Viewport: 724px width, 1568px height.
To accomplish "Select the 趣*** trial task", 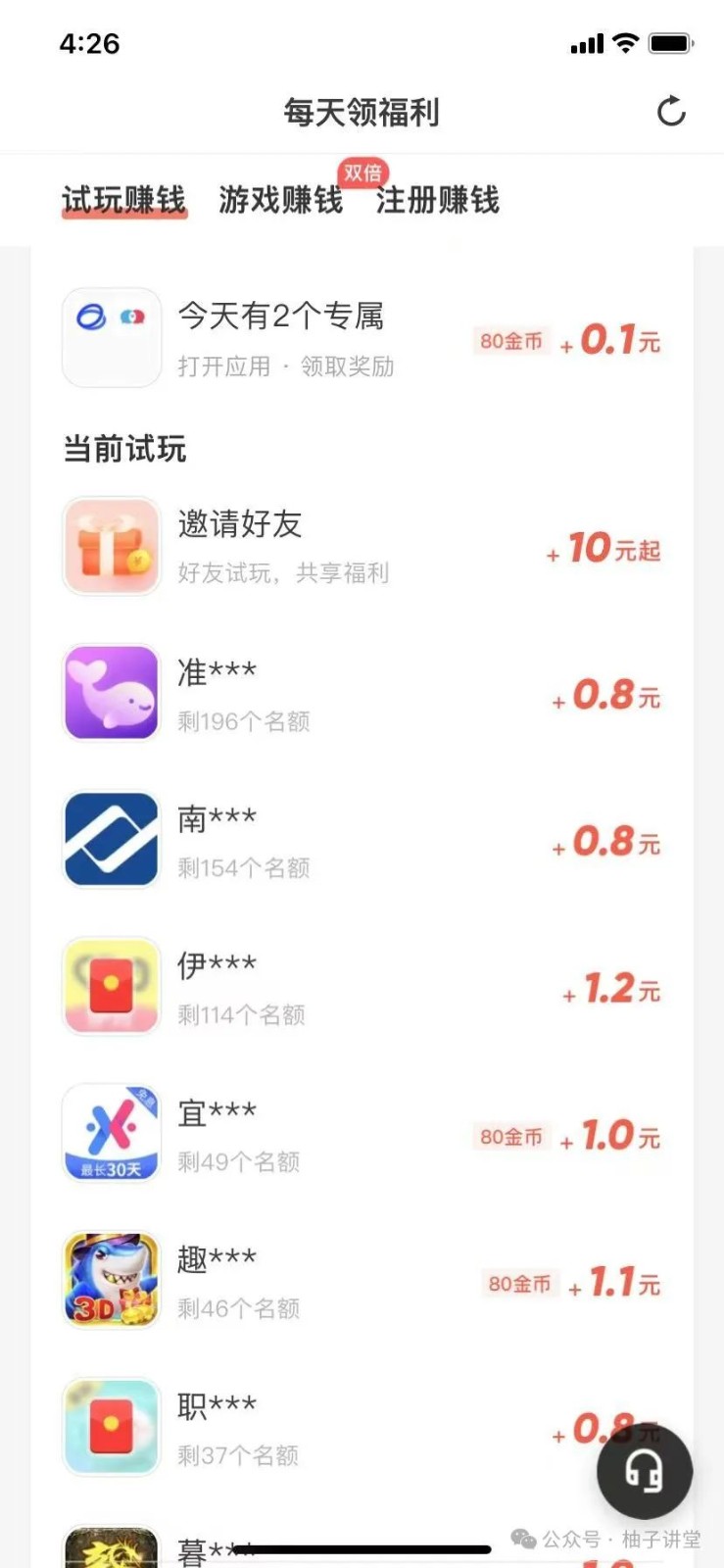I will 361,1281.
